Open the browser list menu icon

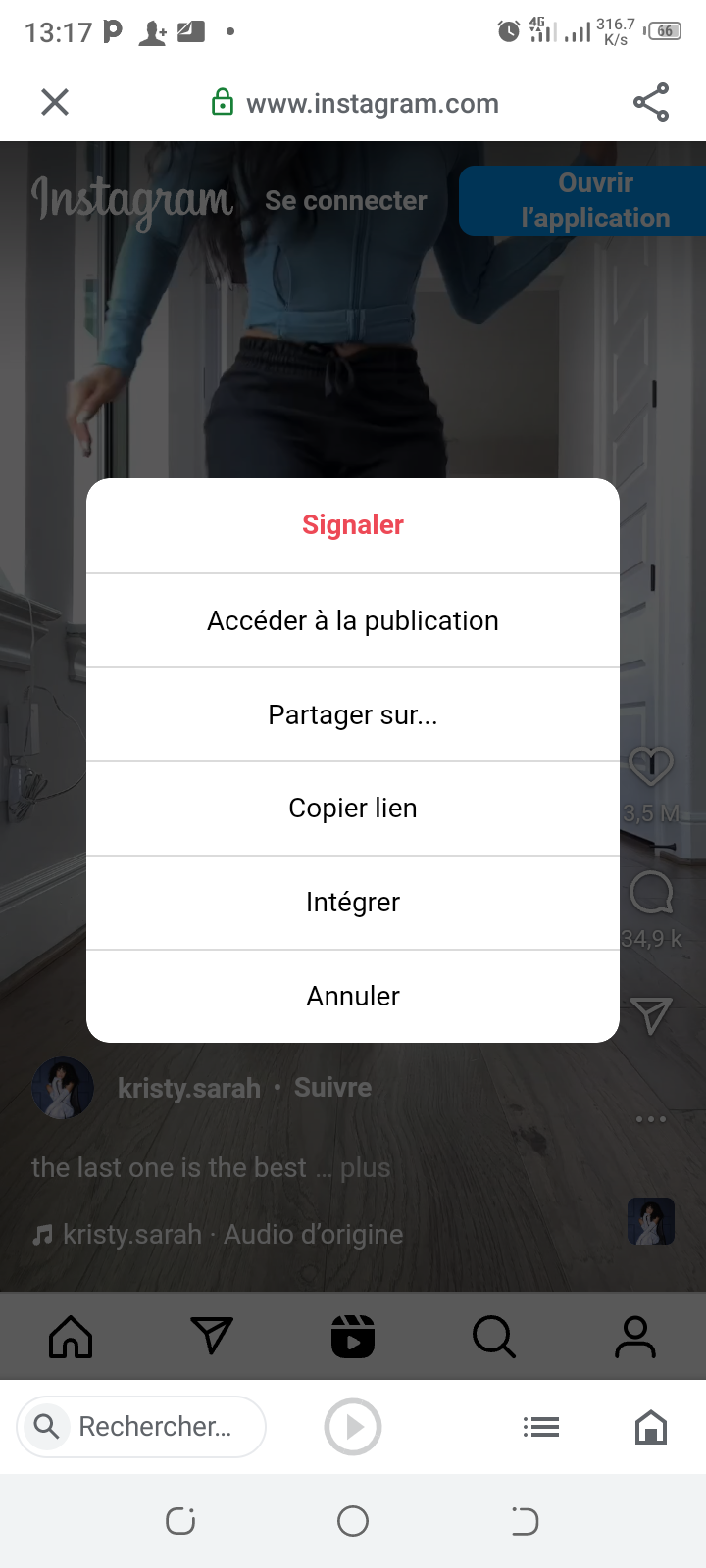[x=541, y=1427]
